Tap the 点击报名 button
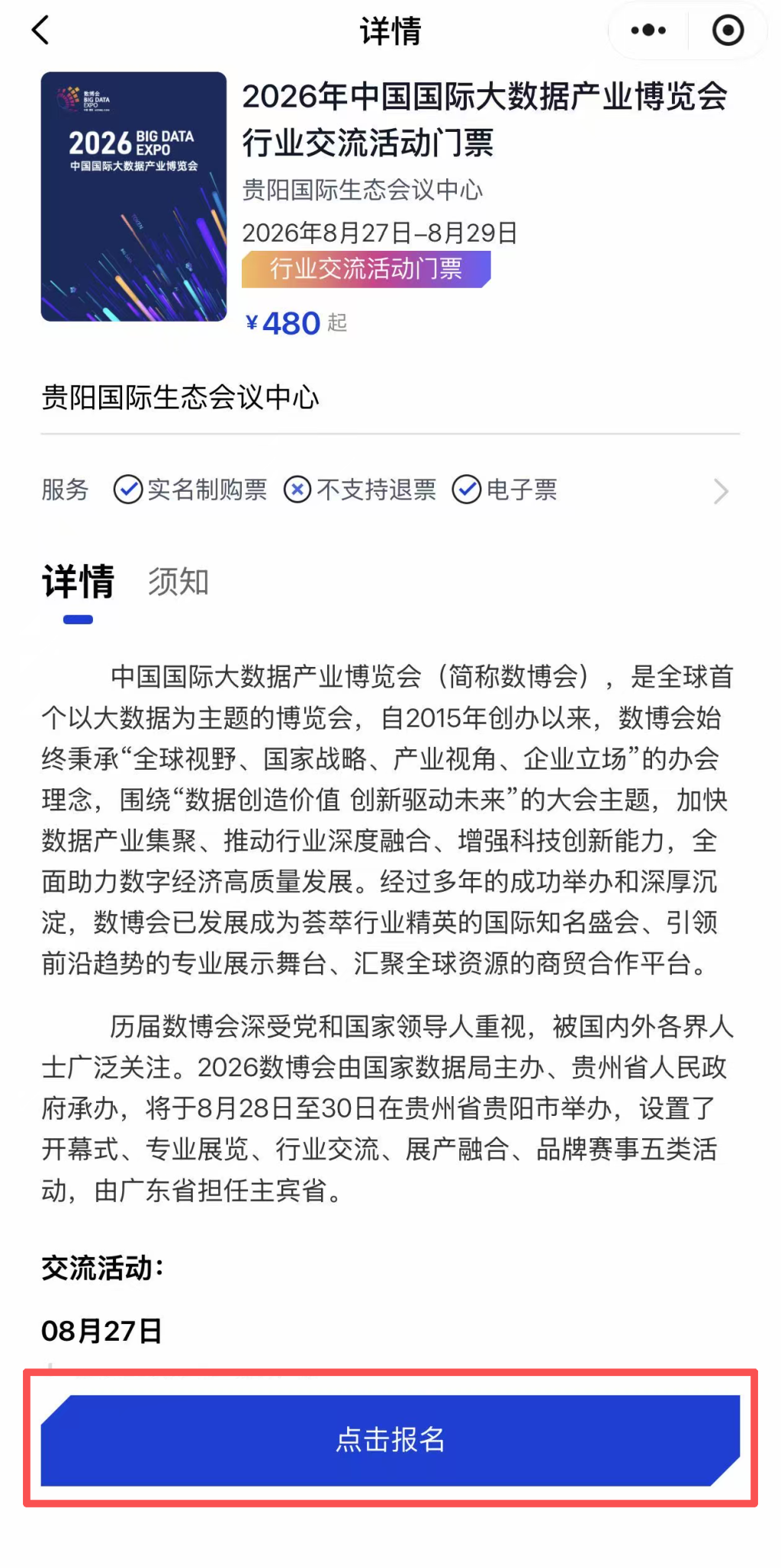This screenshot has height=1568, width=781. click(390, 1440)
